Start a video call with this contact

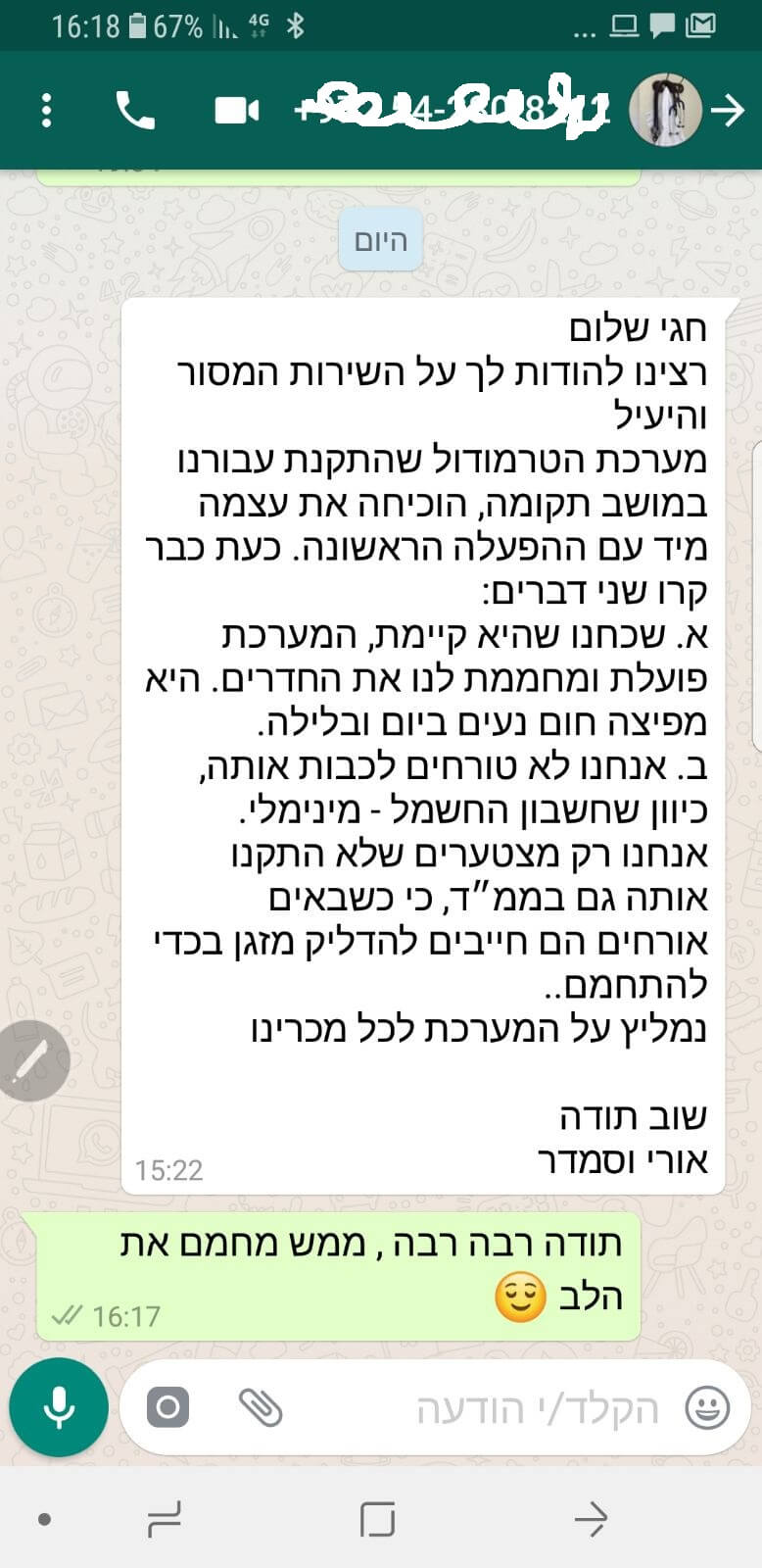click(237, 111)
